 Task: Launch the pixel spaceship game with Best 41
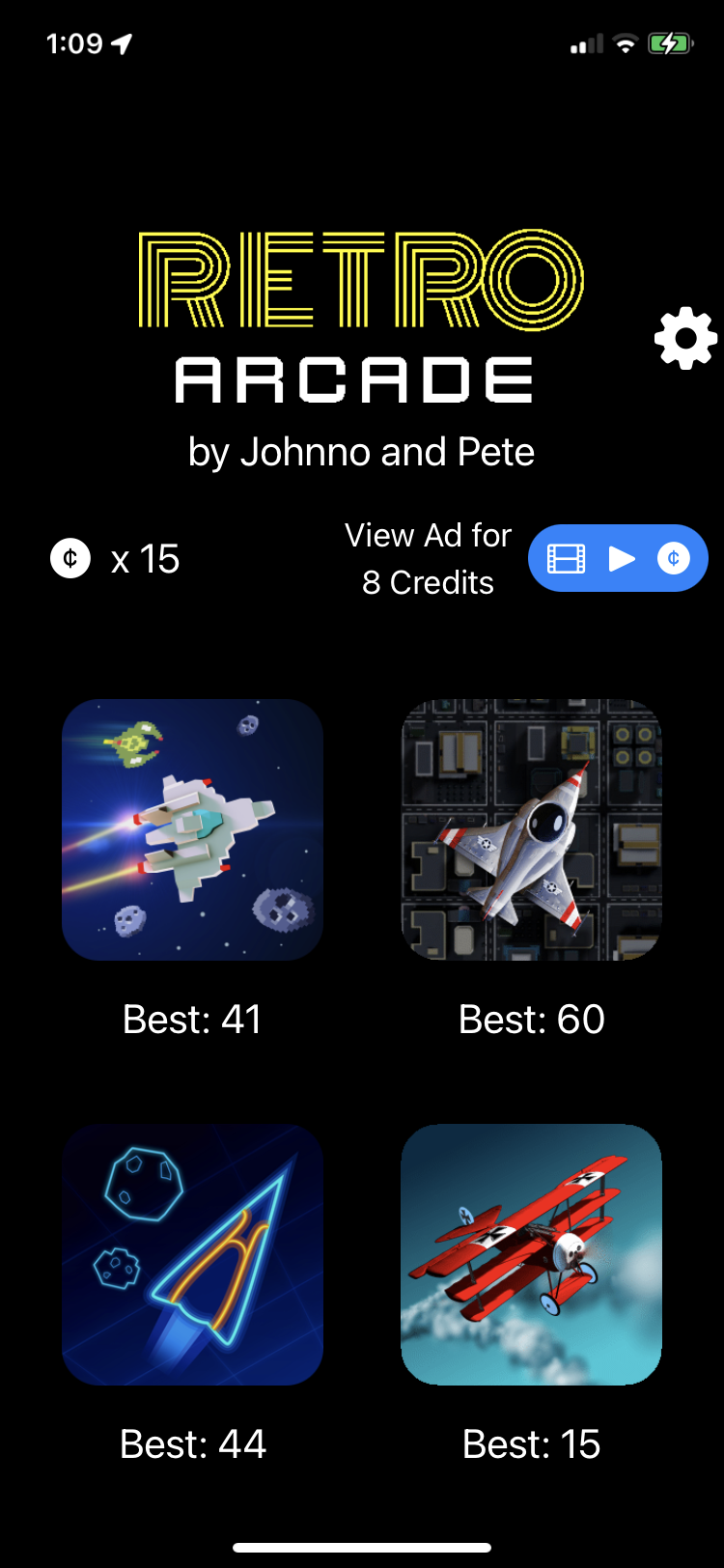(192, 829)
